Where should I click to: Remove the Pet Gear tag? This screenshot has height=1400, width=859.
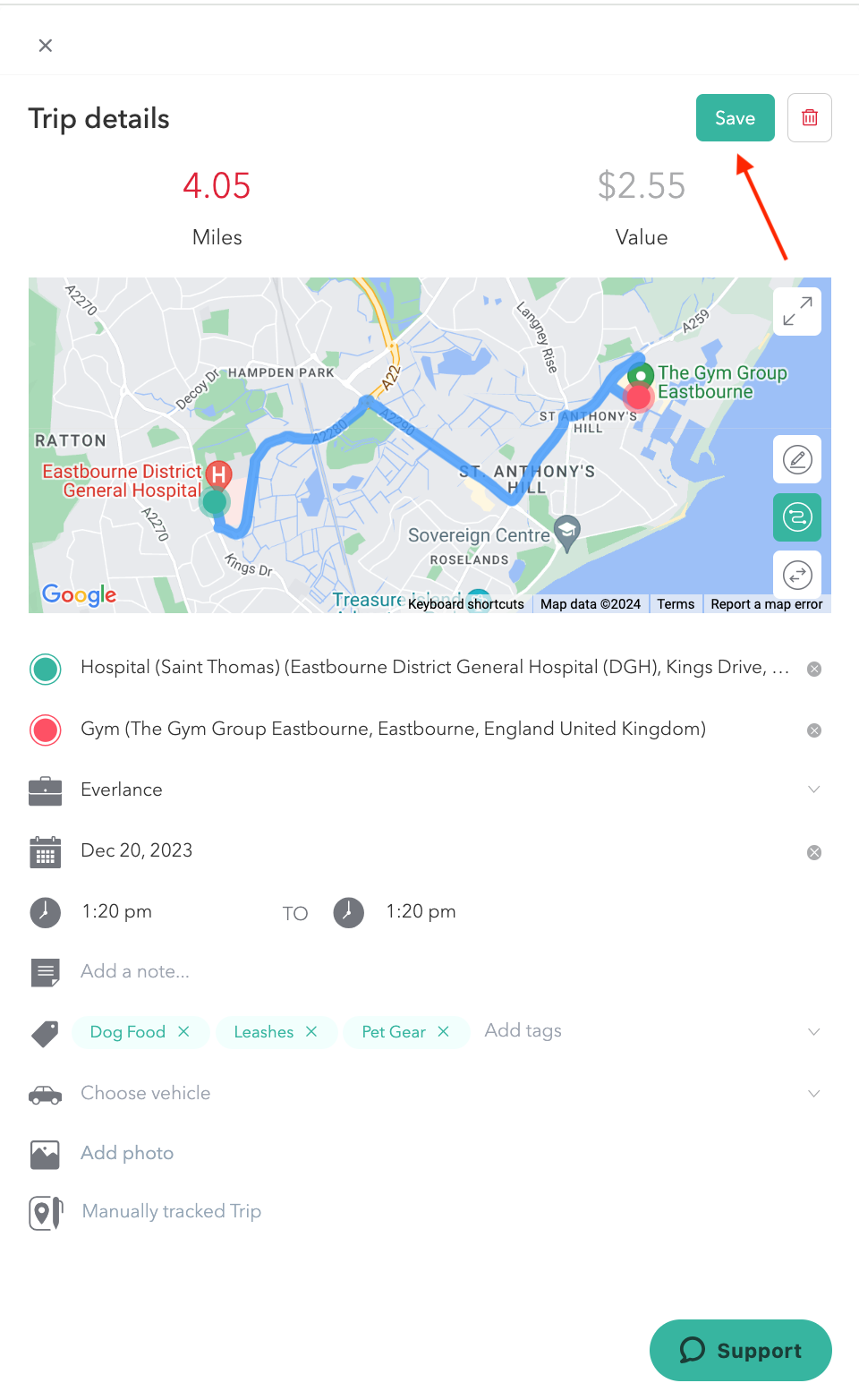pos(443,1031)
